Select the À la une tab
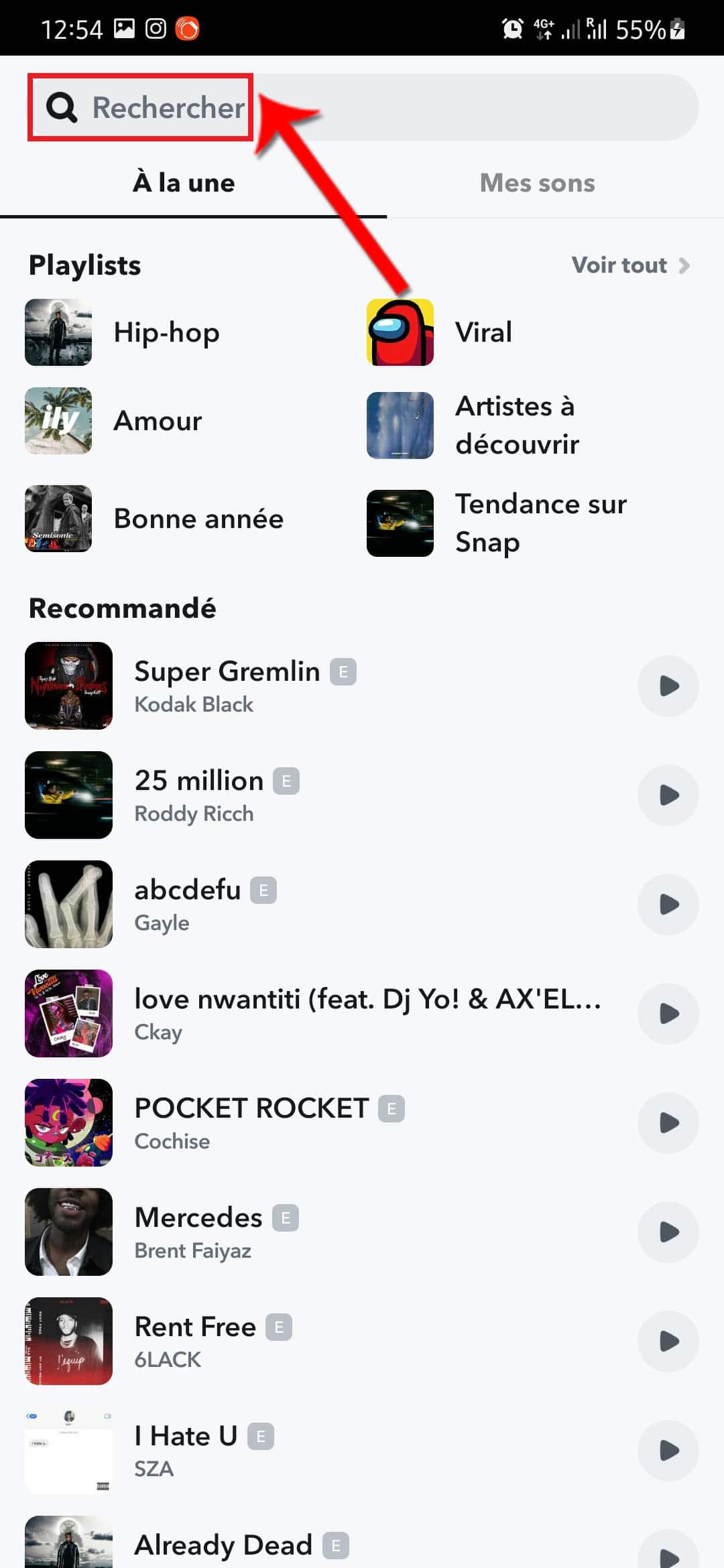724x1568 pixels. pos(184,183)
